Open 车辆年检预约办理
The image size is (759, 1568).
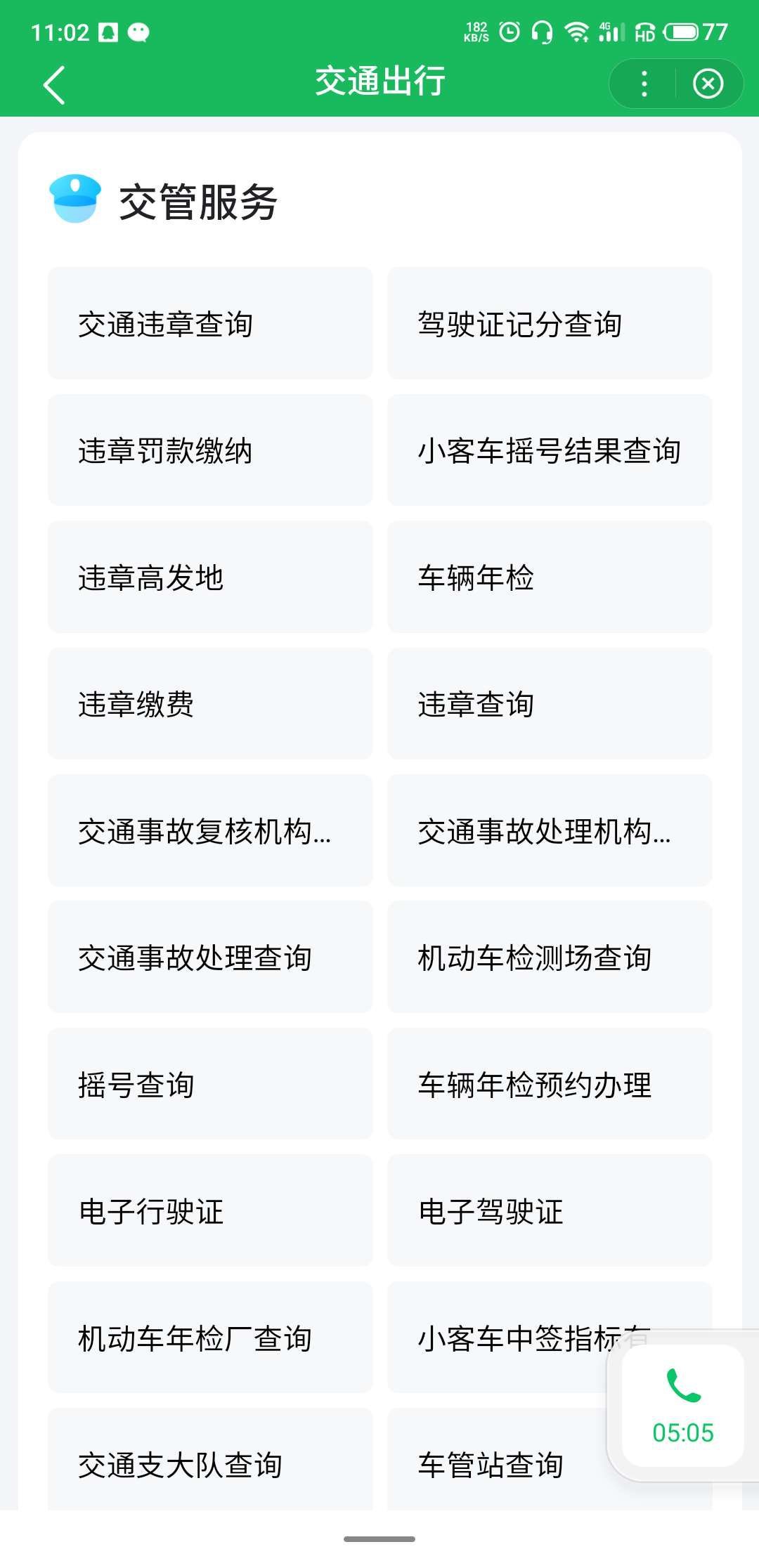[x=550, y=1085]
